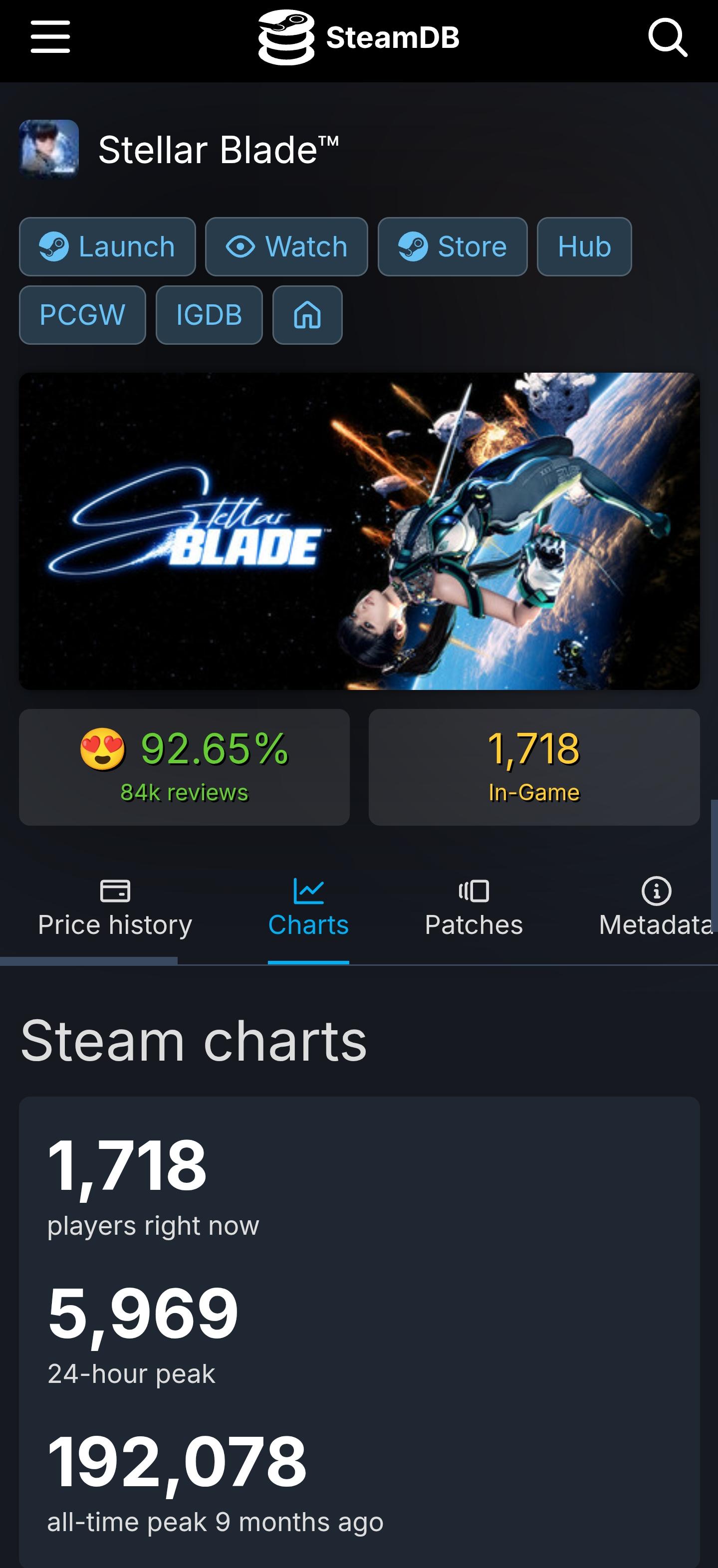Open the Metadata tab
The height and width of the screenshot is (1568, 718).
click(655, 908)
